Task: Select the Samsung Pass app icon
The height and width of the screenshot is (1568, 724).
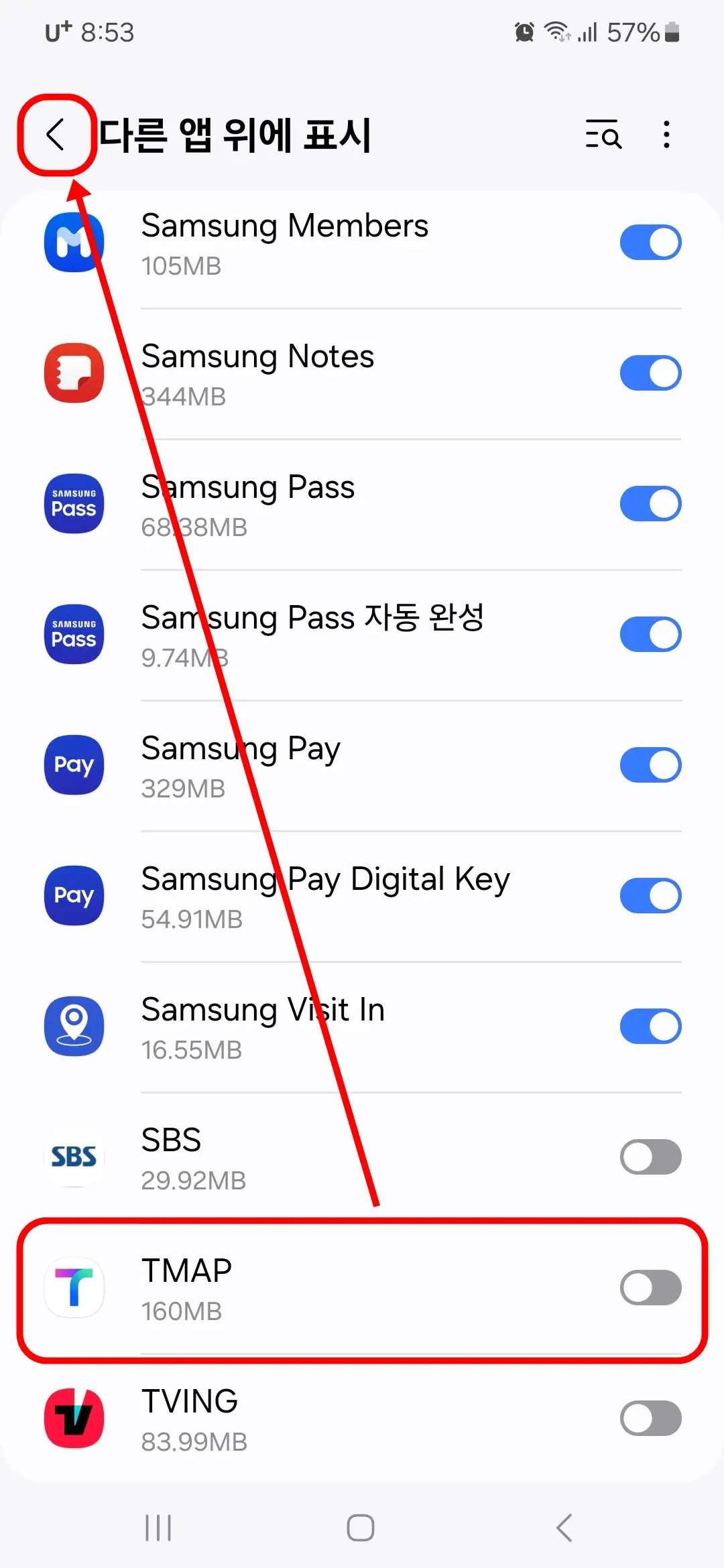Action: click(74, 503)
